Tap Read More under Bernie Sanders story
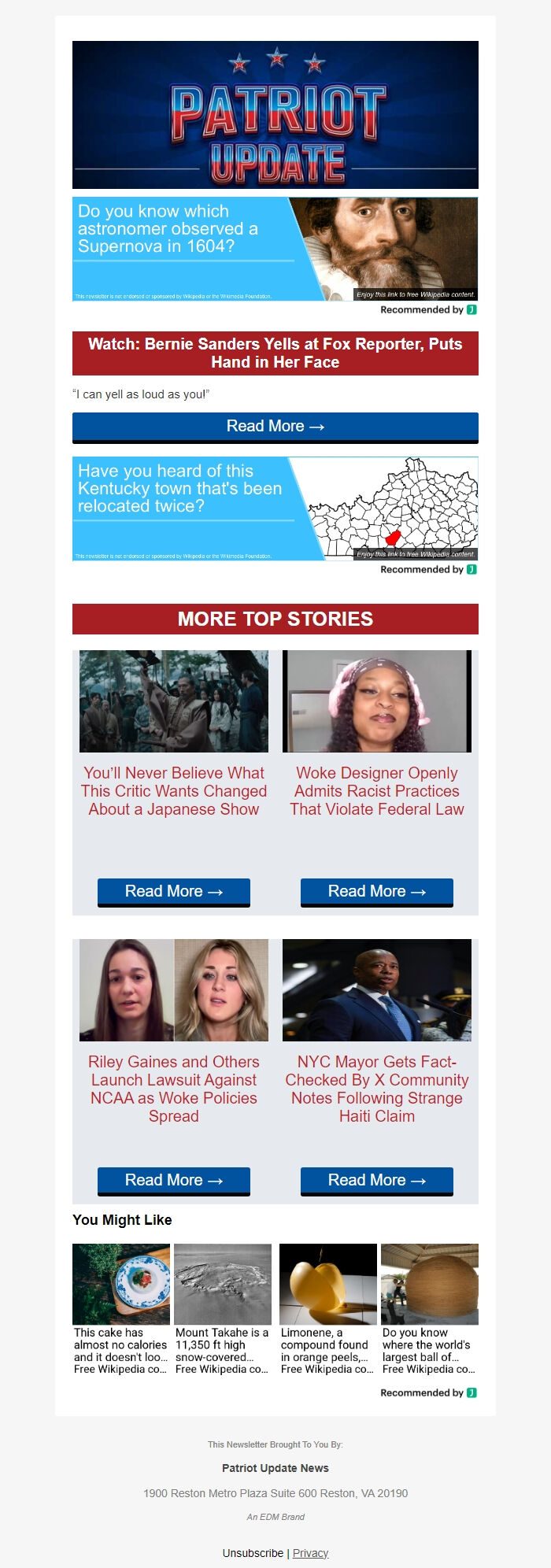The height and width of the screenshot is (1568, 551). tap(275, 427)
